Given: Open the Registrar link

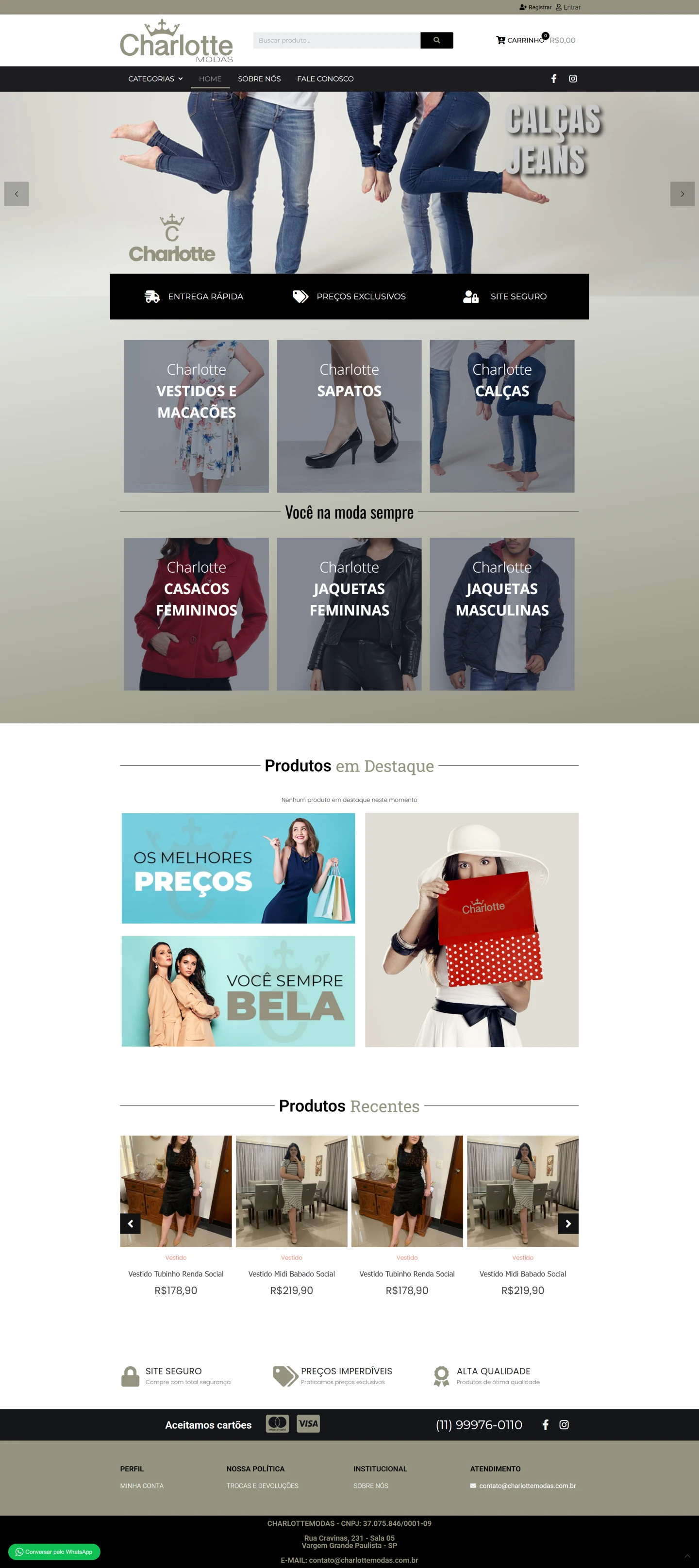Looking at the screenshot, I should [535, 7].
